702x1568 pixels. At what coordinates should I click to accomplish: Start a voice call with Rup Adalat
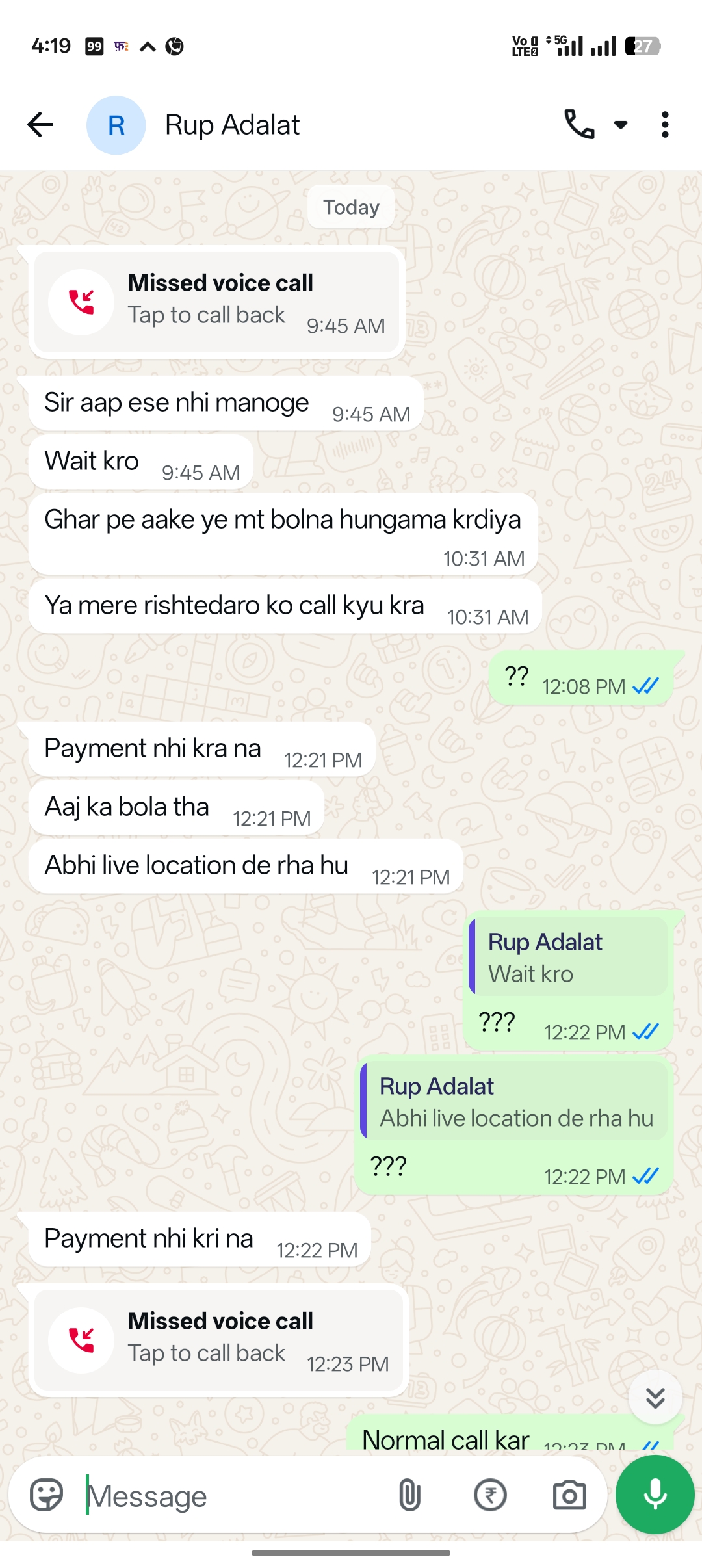[x=578, y=124]
